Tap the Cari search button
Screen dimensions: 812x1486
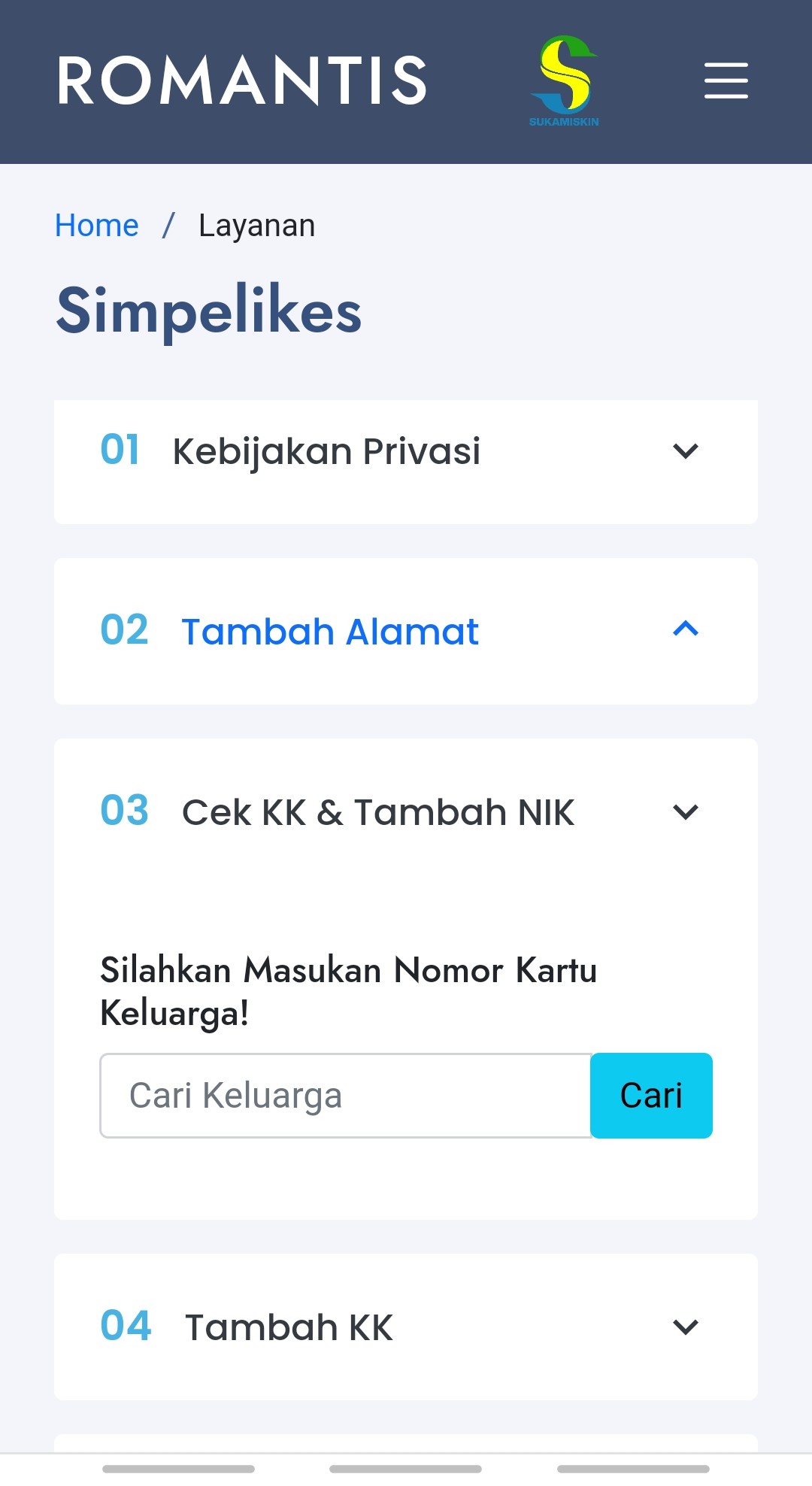[x=651, y=1096]
